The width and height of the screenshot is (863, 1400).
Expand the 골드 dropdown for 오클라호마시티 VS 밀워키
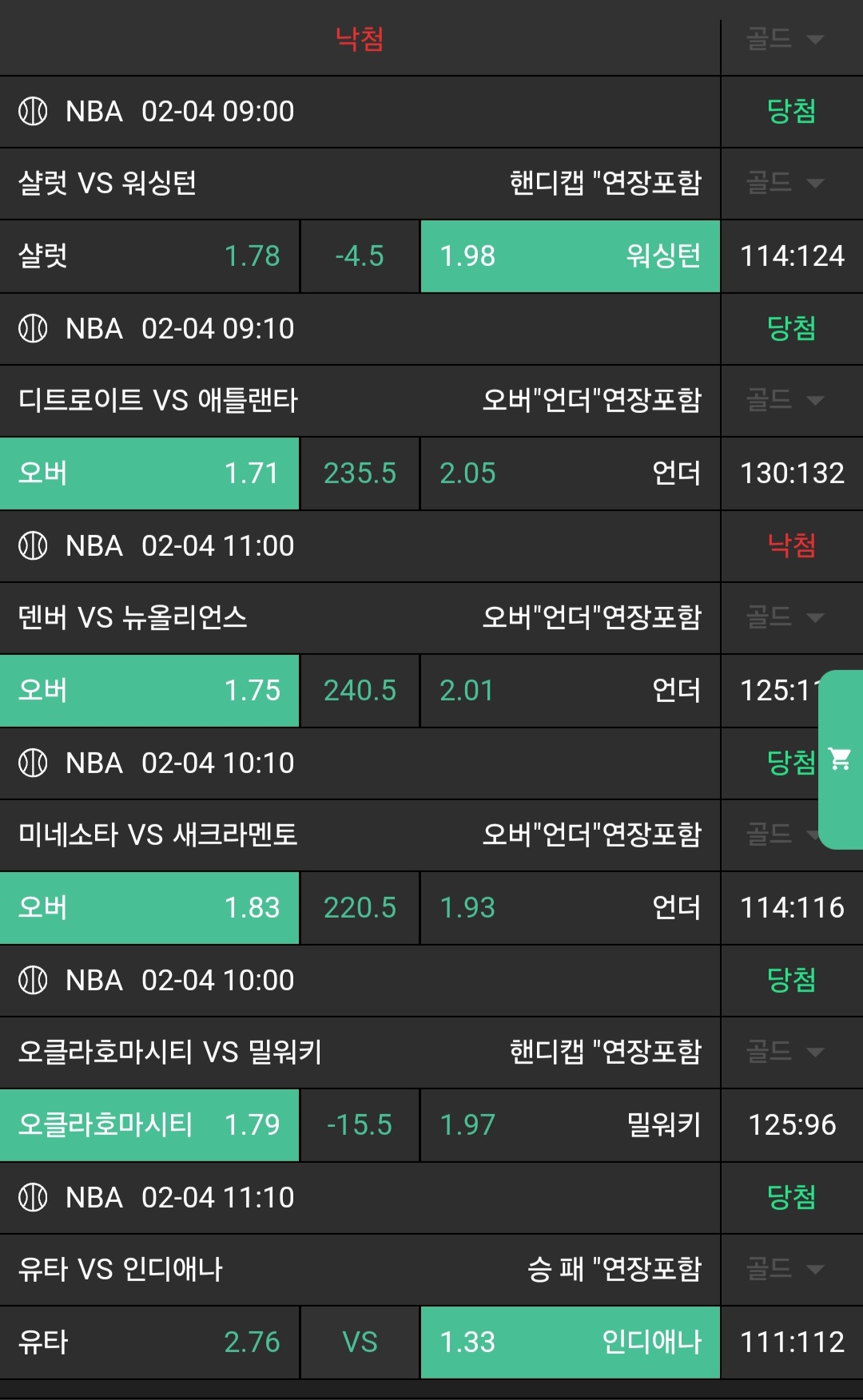(x=785, y=1052)
